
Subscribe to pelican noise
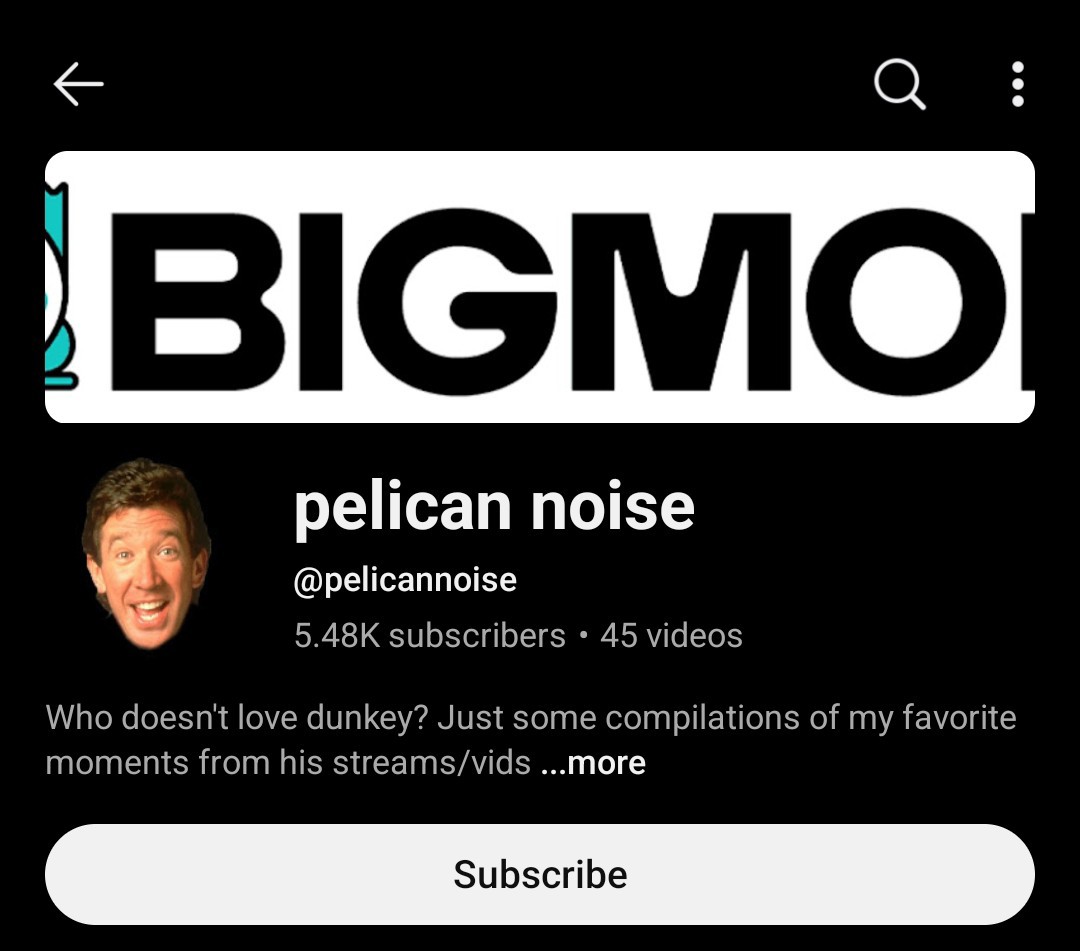pyautogui.click(x=540, y=874)
